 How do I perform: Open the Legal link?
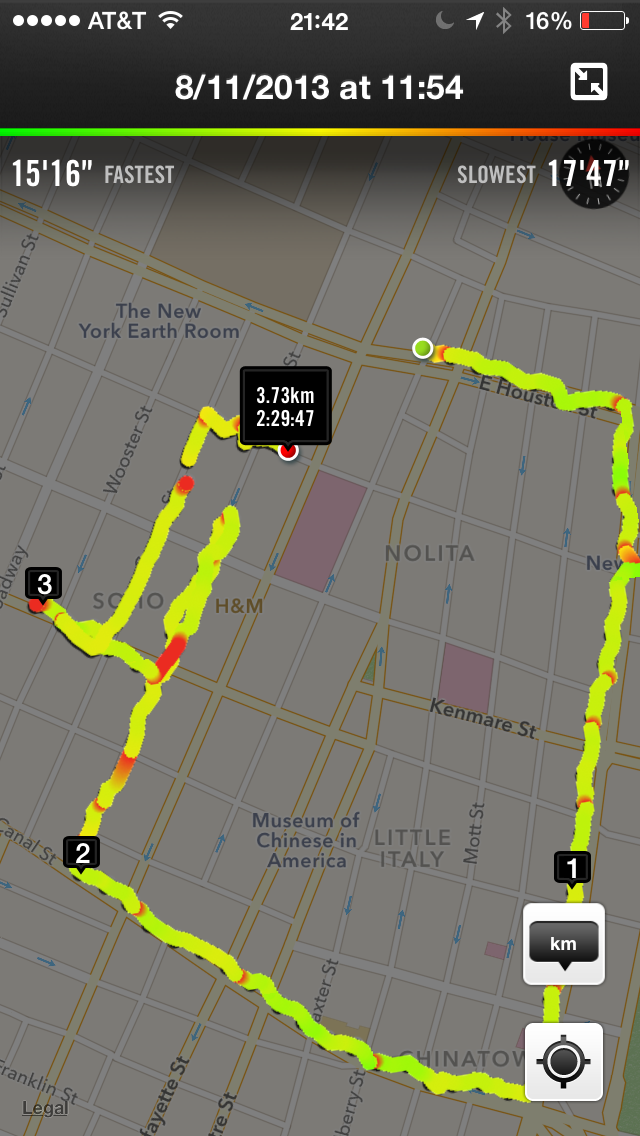point(45,1108)
